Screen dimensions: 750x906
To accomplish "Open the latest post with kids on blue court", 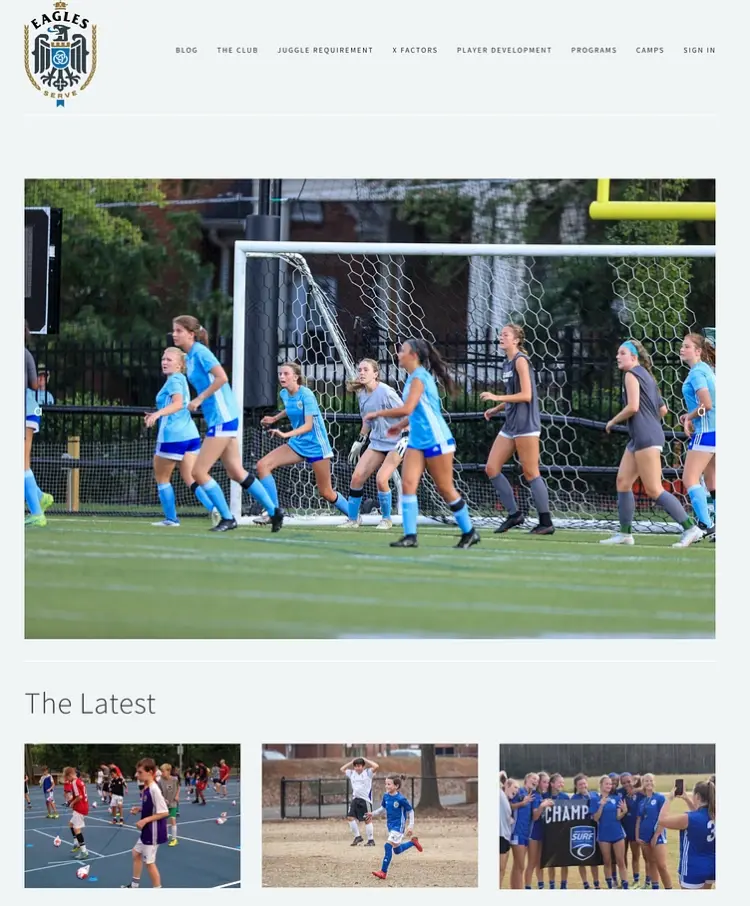I will tap(132, 815).
